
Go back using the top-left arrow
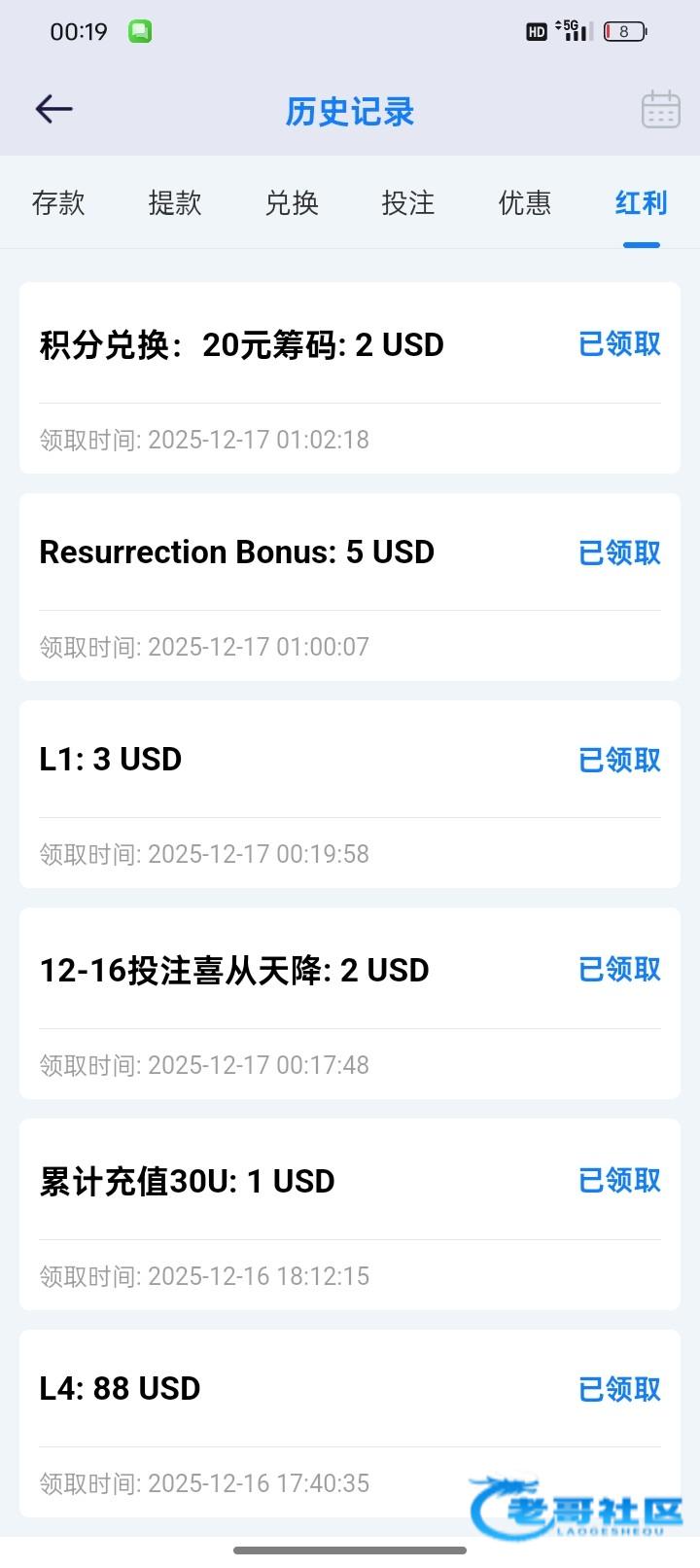tap(54, 109)
